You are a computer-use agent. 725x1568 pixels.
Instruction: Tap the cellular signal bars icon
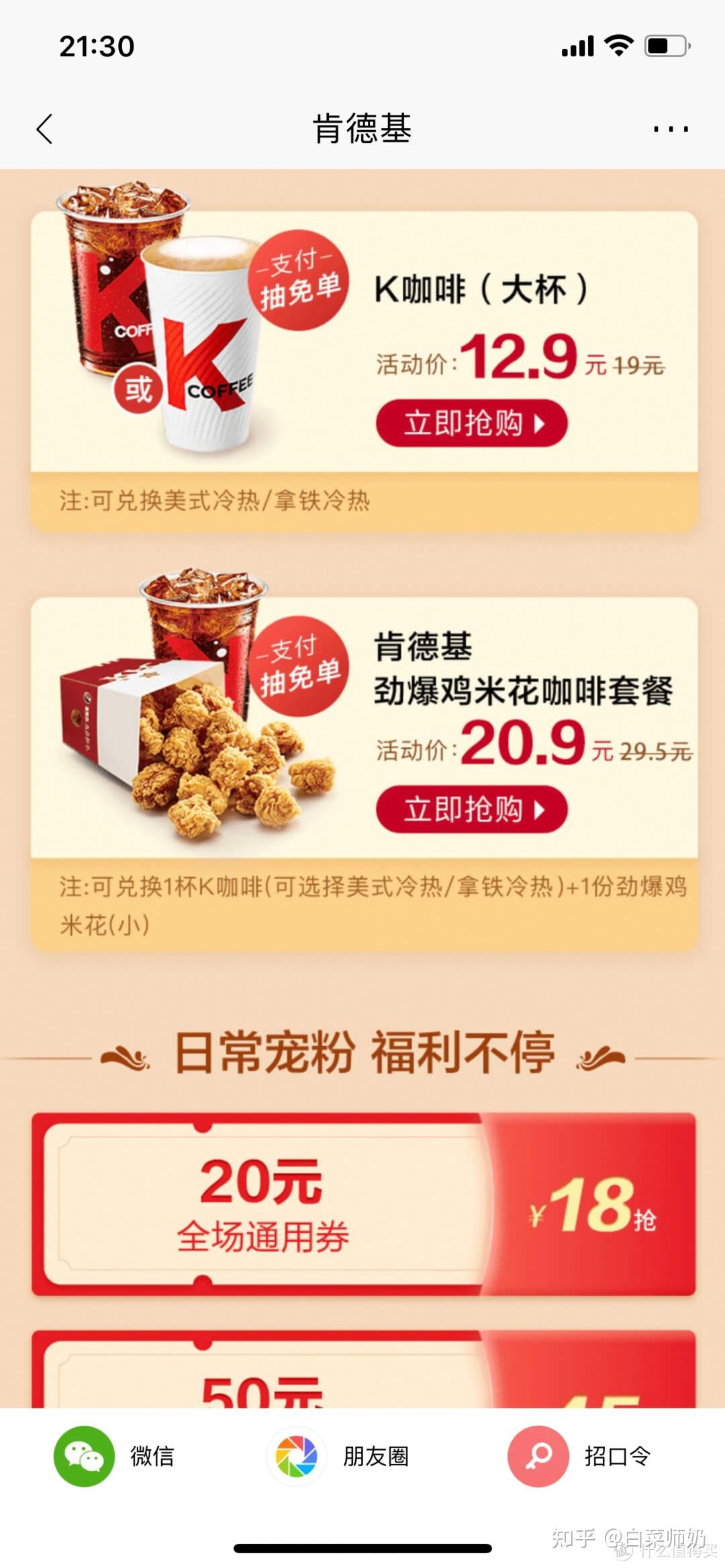tap(577, 44)
